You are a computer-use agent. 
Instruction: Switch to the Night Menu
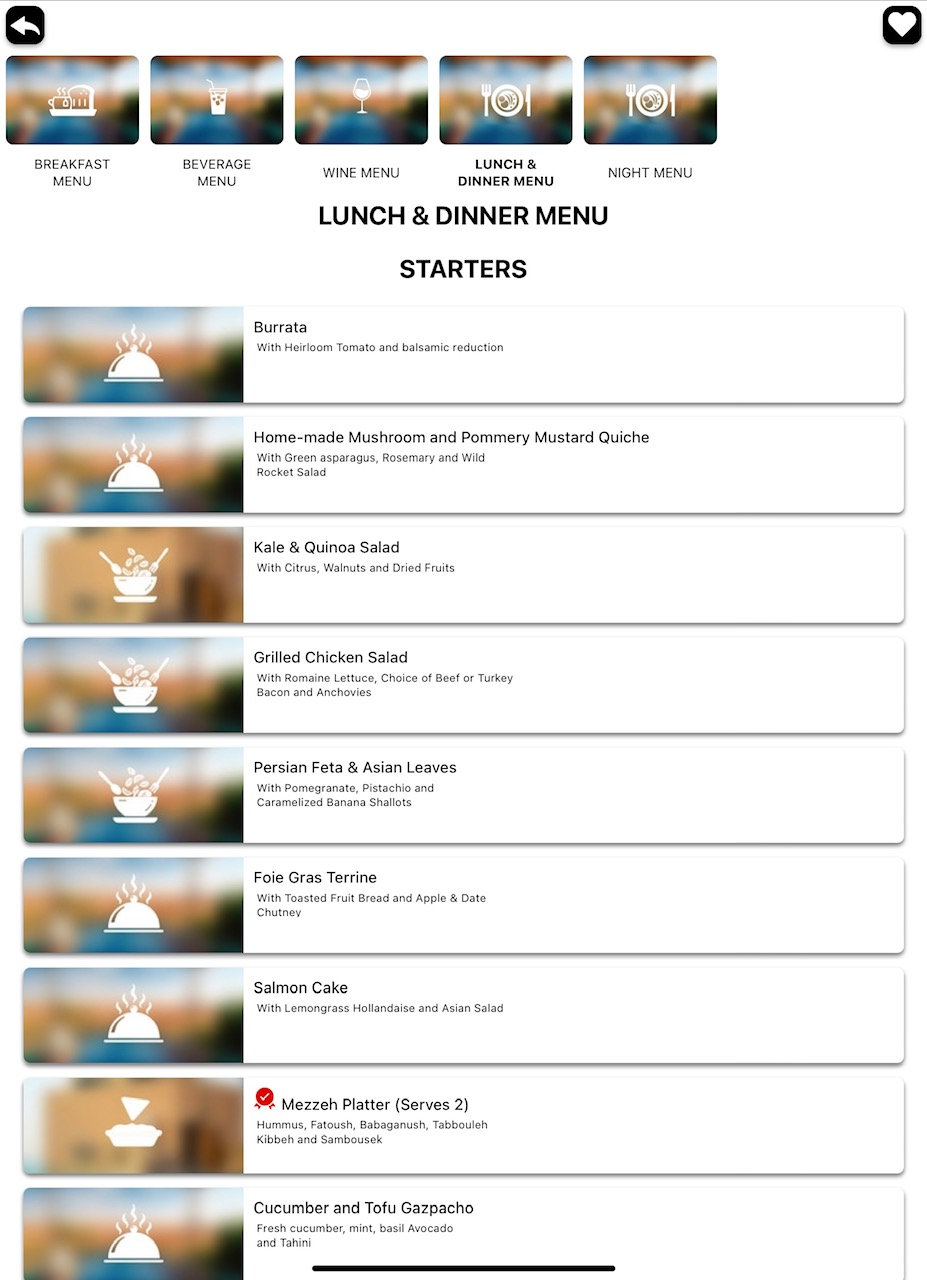pyautogui.click(x=650, y=101)
